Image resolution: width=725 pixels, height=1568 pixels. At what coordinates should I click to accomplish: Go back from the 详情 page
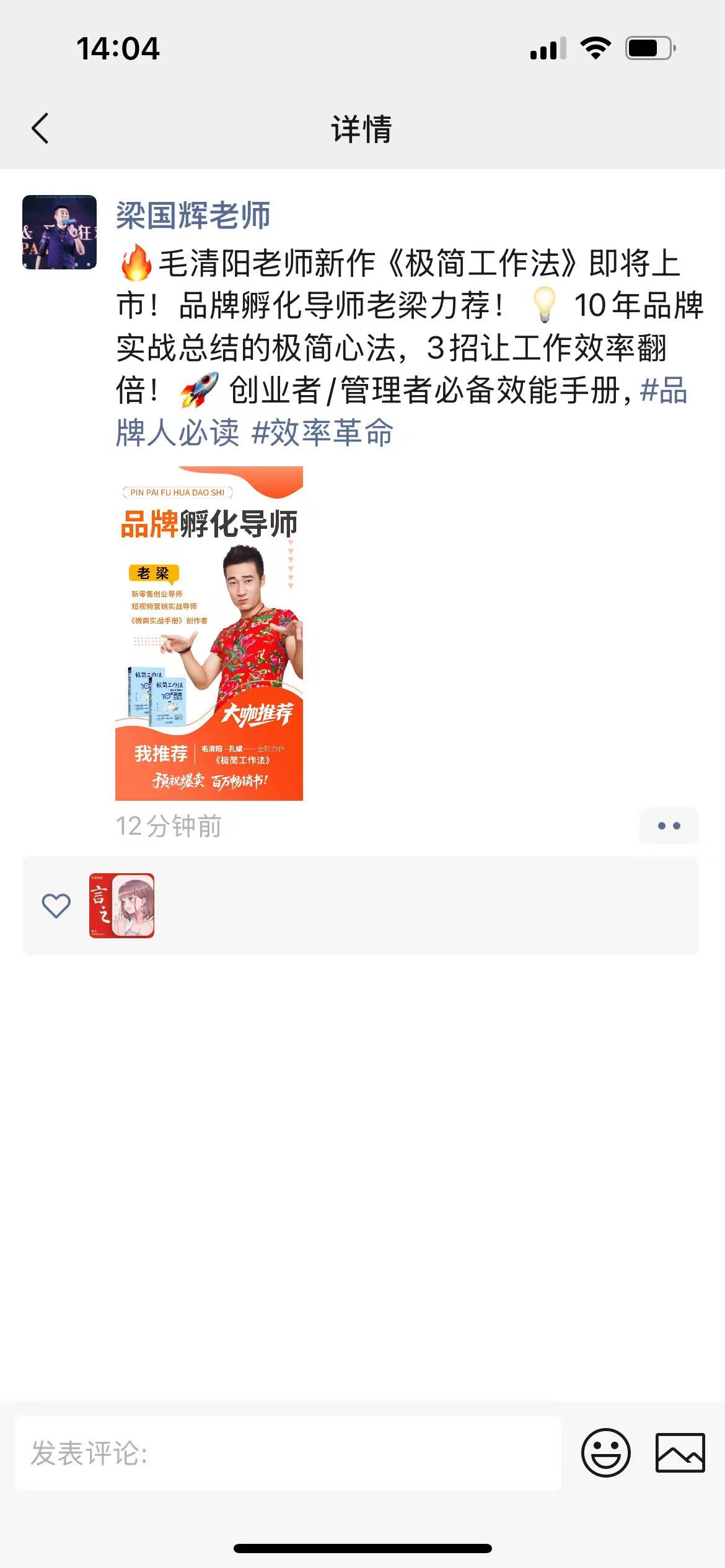click(40, 129)
